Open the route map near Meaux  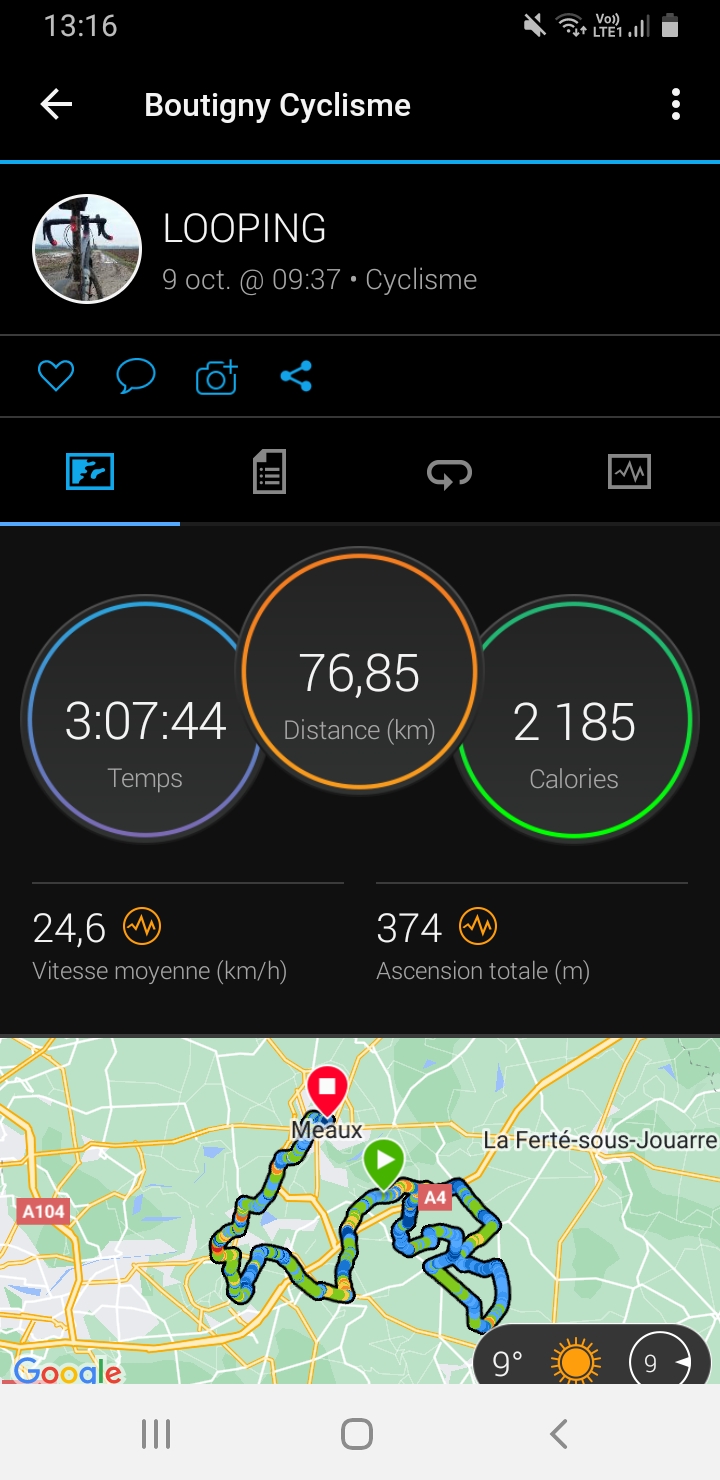coord(360,1211)
